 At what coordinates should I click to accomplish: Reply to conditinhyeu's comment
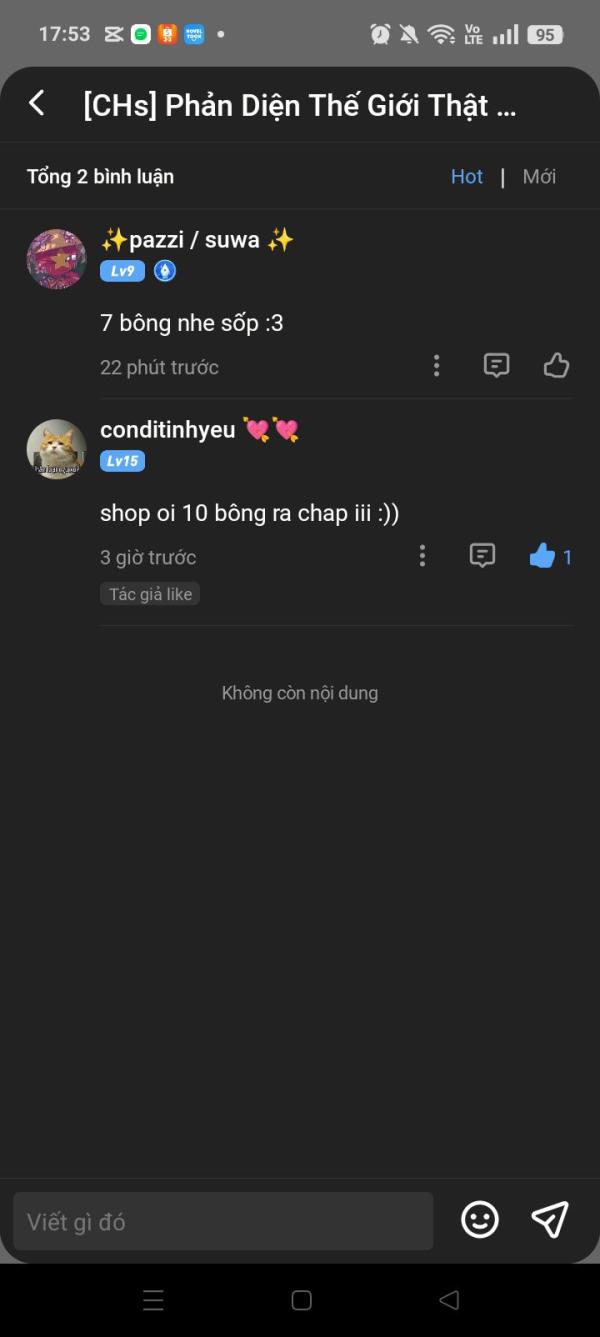482,556
